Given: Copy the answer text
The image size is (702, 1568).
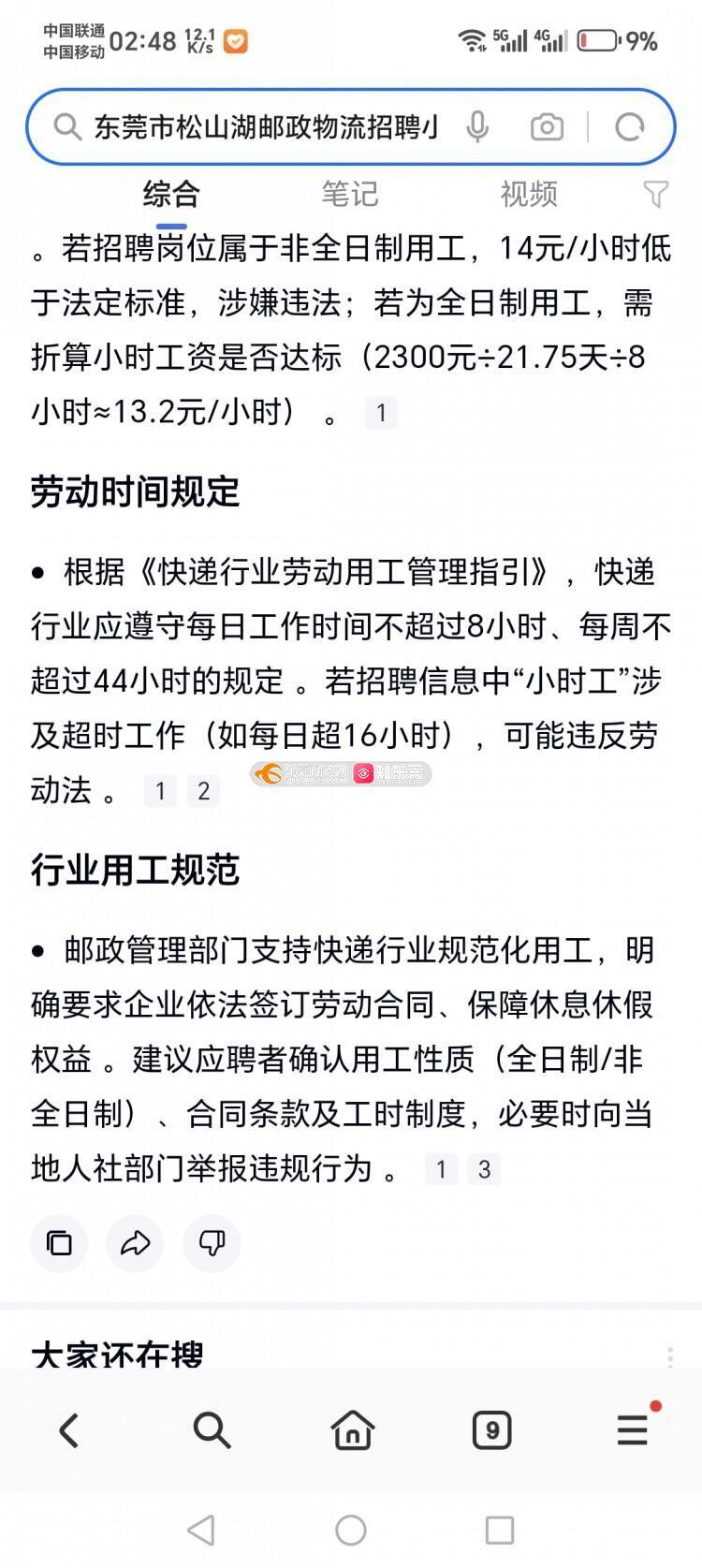Looking at the screenshot, I should 59,1242.
